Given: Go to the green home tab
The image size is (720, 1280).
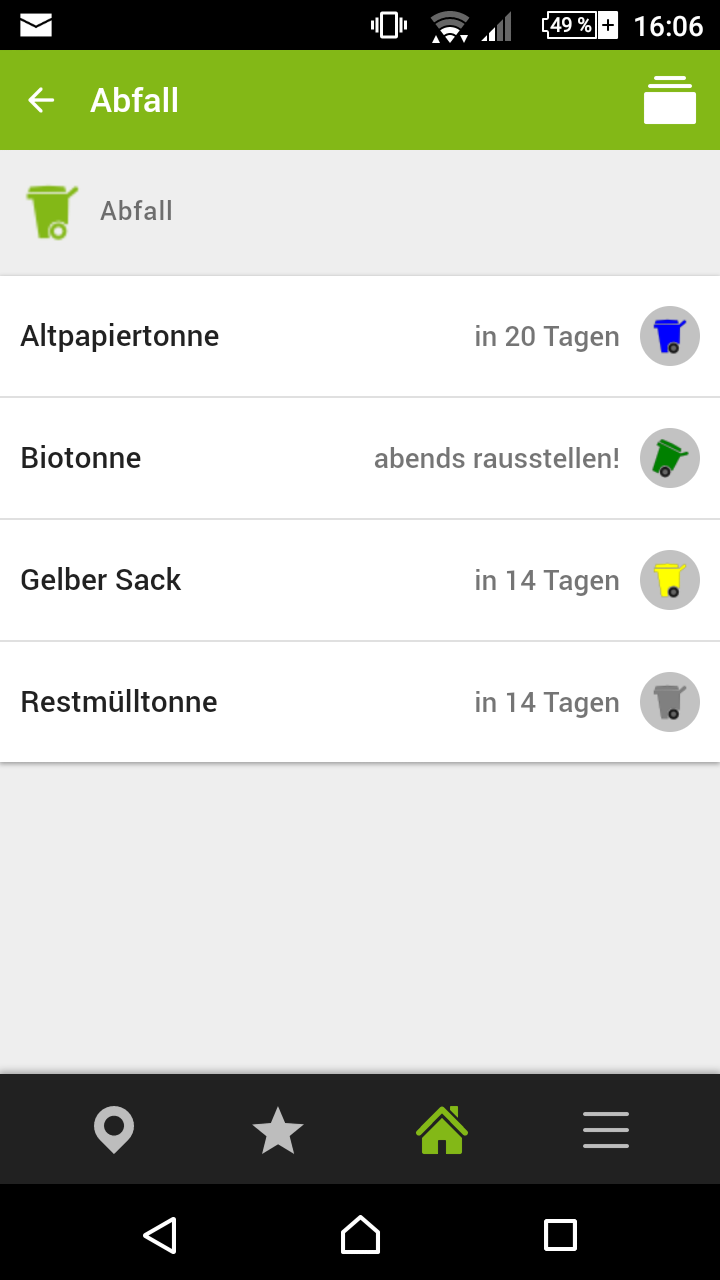Looking at the screenshot, I should click(x=442, y=1130).
